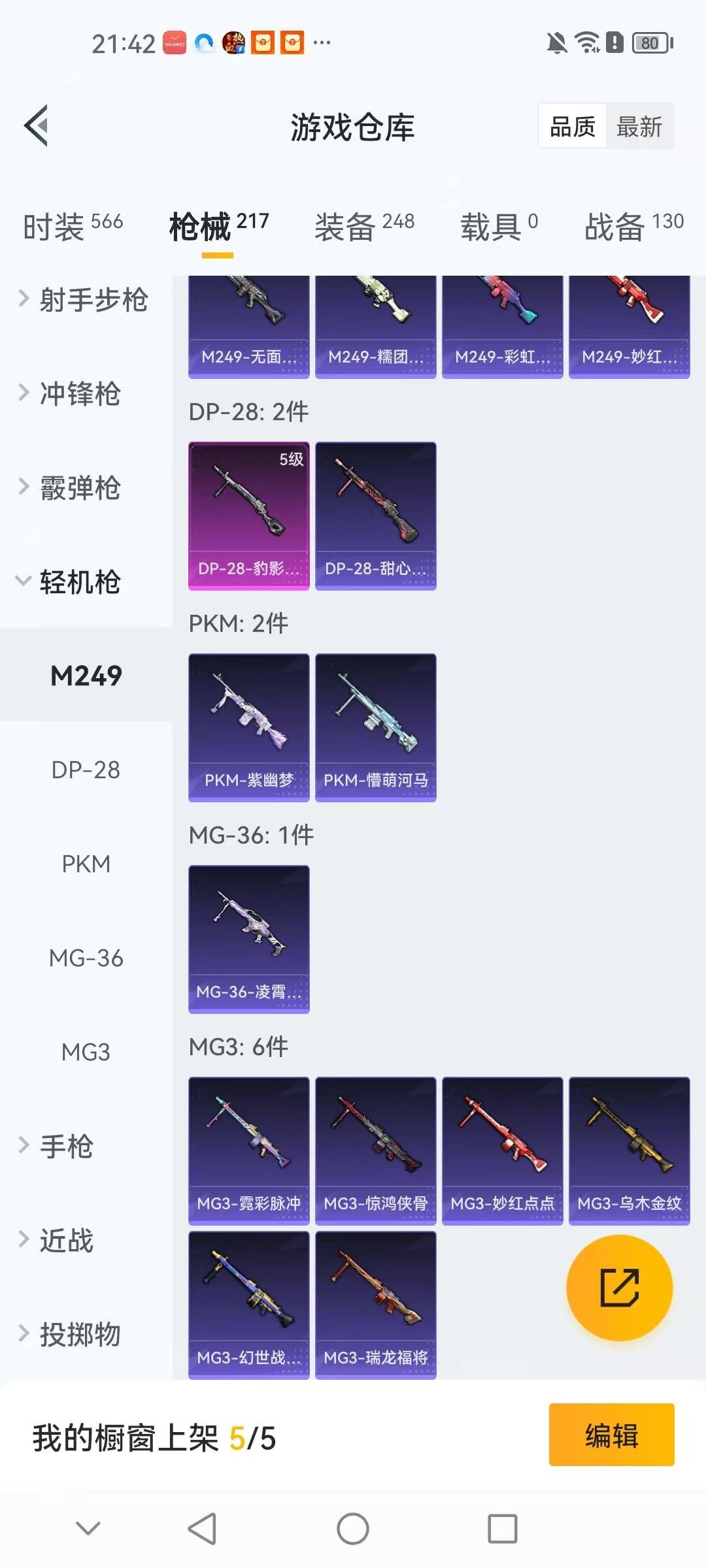706x1568 pixels.
Task: Switch to the 时装 tab
Action: click(x=73, y=227)
